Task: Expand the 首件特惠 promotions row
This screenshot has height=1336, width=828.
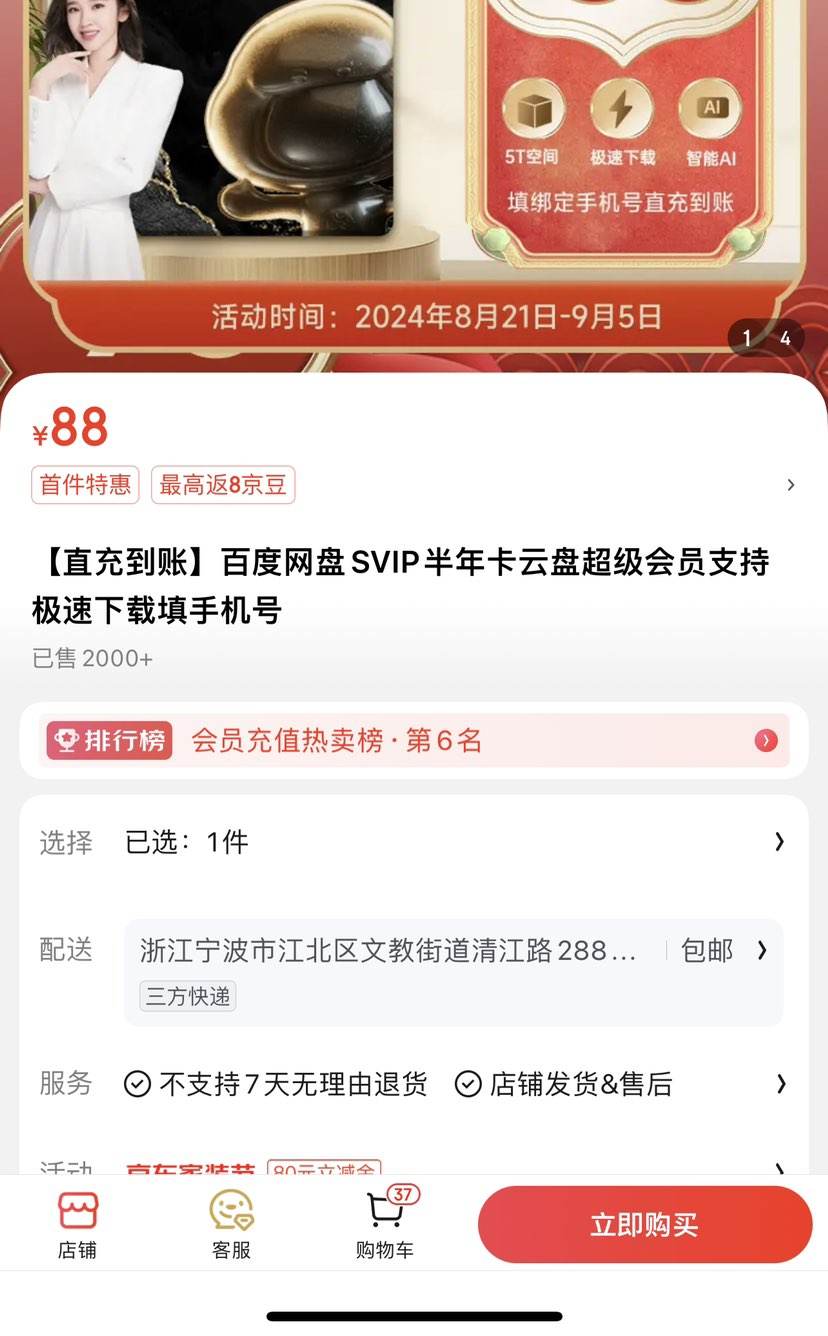Action: click(413, 485)
